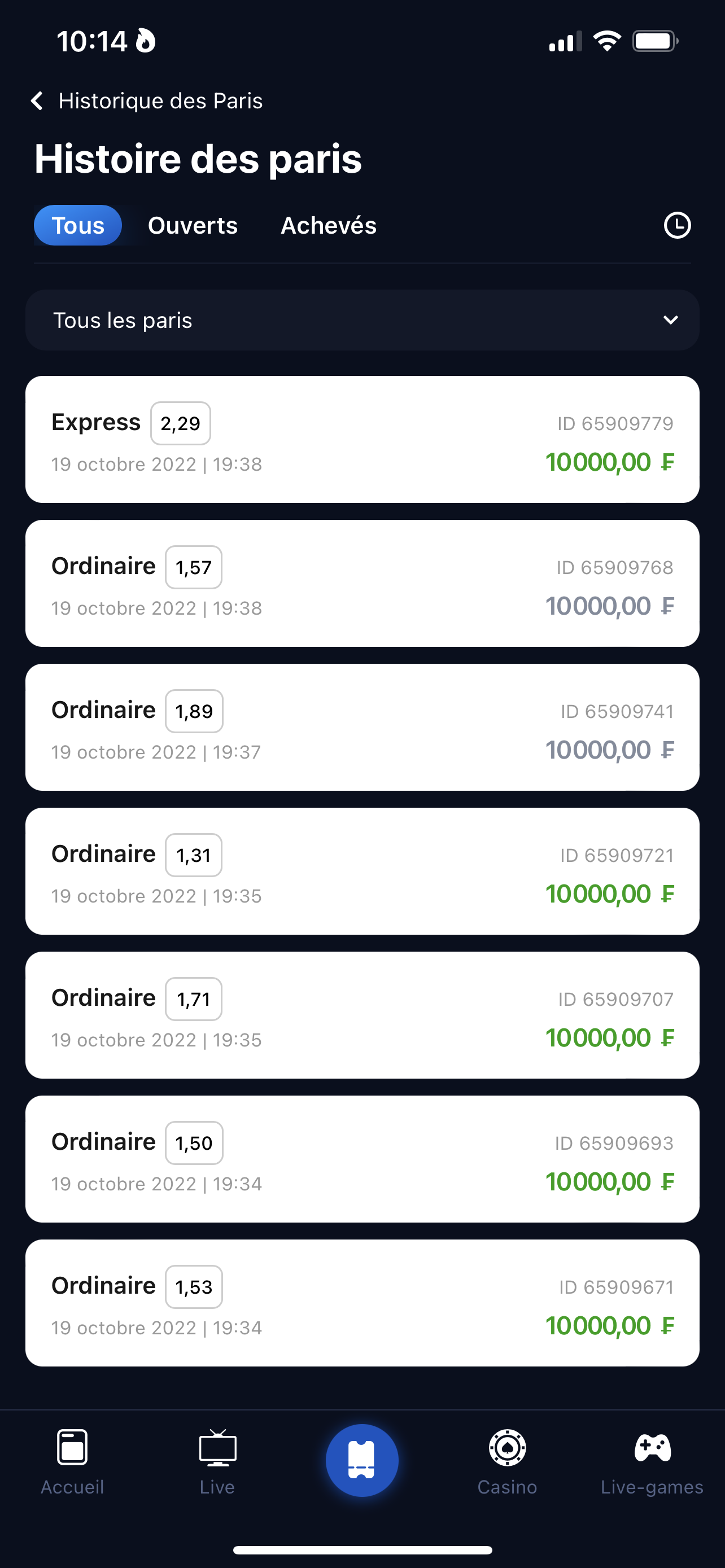Image resolution: width=725 pixels, height=1568 pixels.
Task: Switch to the Ouverts tab
Action: pyautogui.click(x=193, y=225)
